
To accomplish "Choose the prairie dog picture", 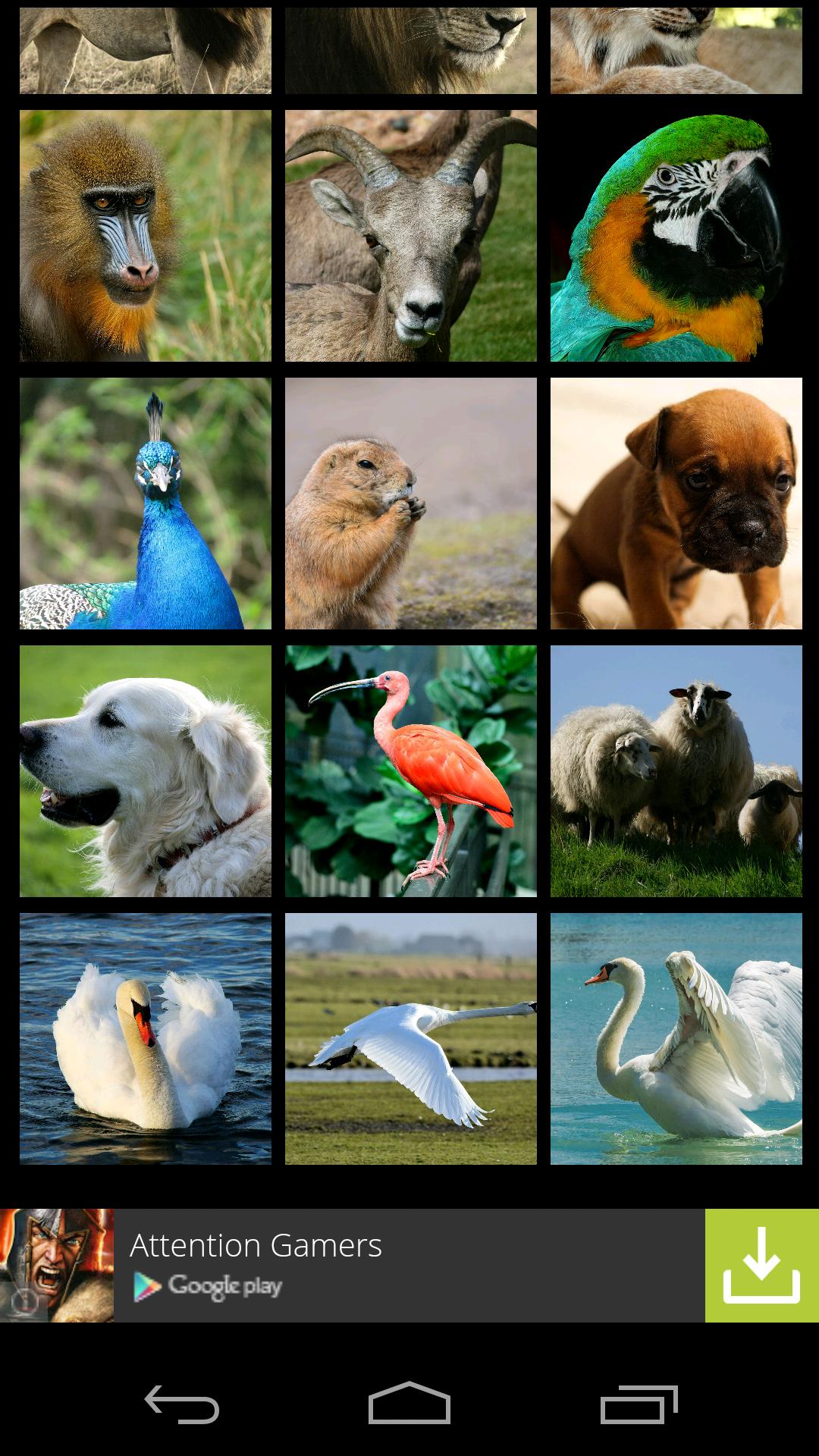I will click(x=410, y=504).
